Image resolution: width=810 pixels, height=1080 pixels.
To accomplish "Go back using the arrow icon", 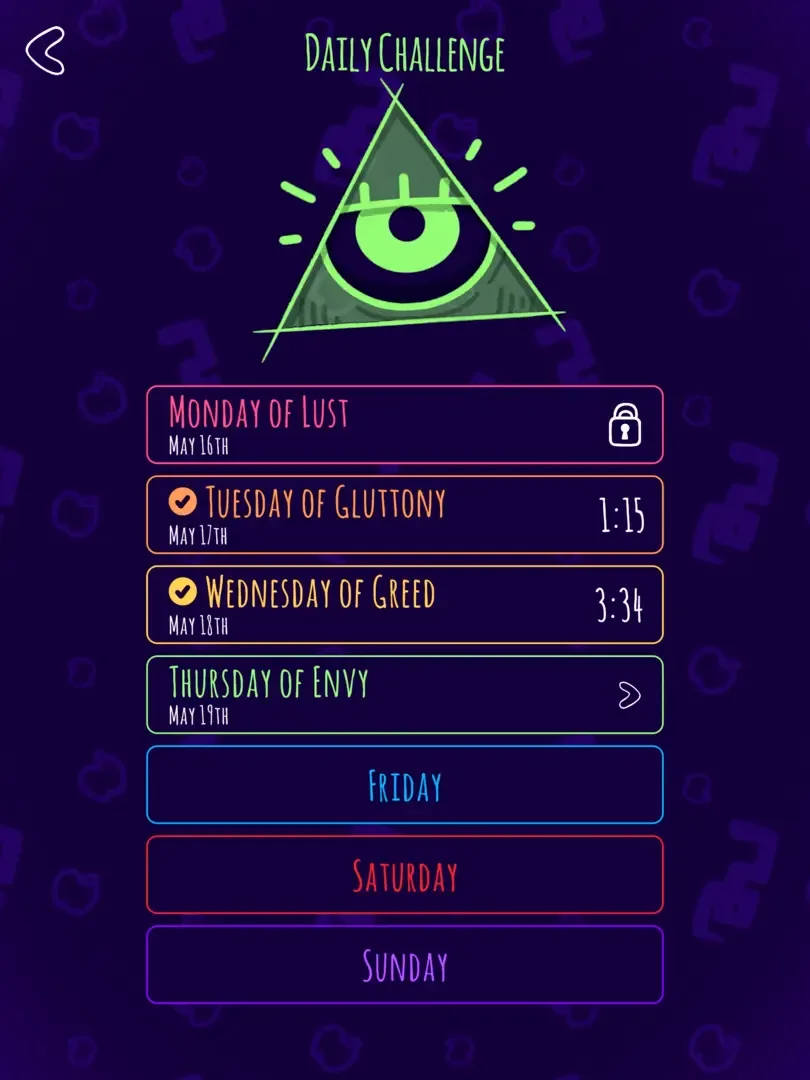I will coord(45,51).
